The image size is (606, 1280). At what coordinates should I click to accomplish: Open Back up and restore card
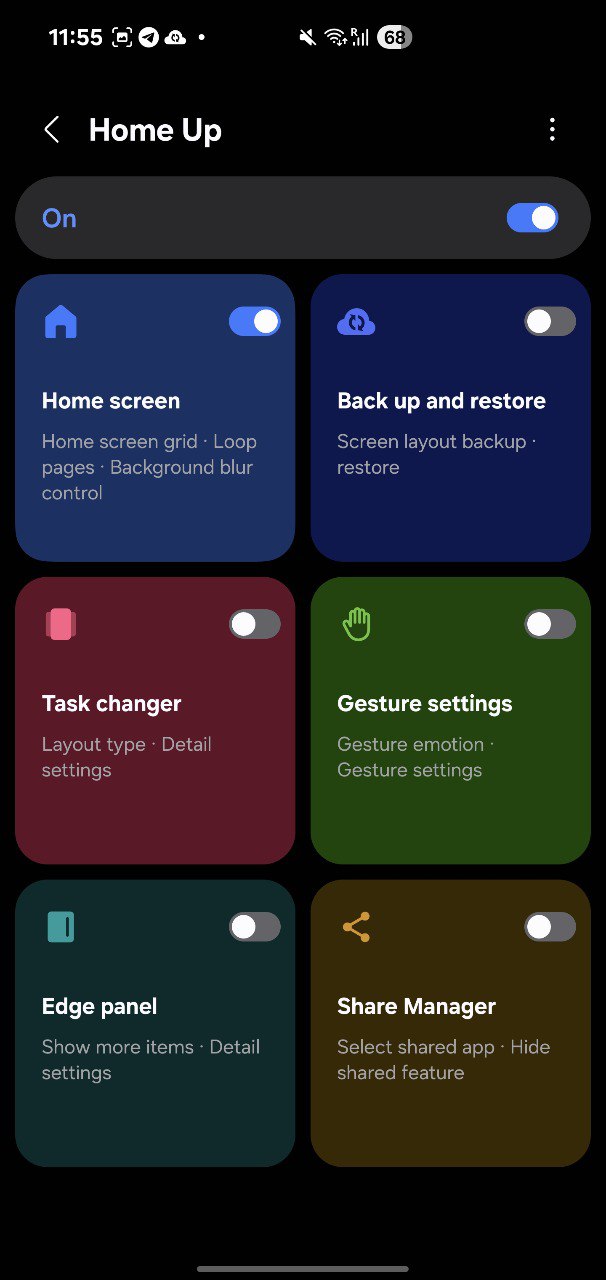(x=451, y=418)
